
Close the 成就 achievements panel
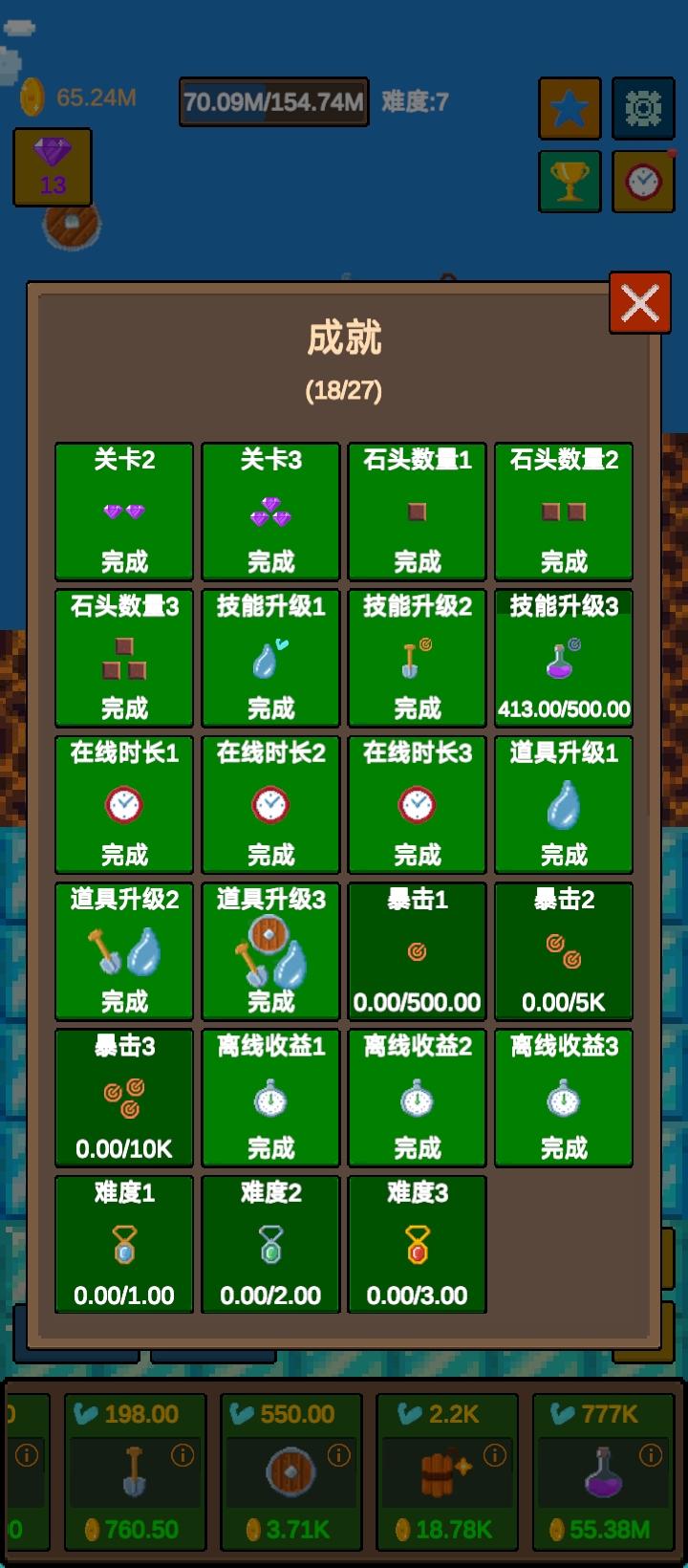point(639,302)
